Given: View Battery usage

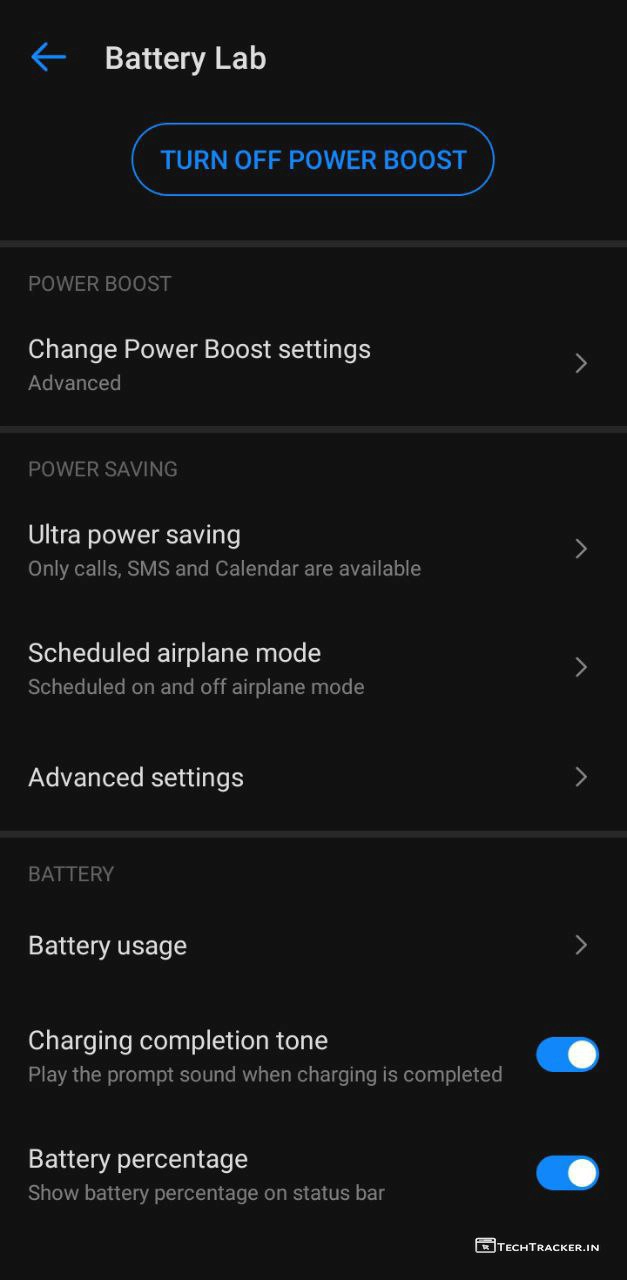Looking at the screenshot, I should (312, 946).
